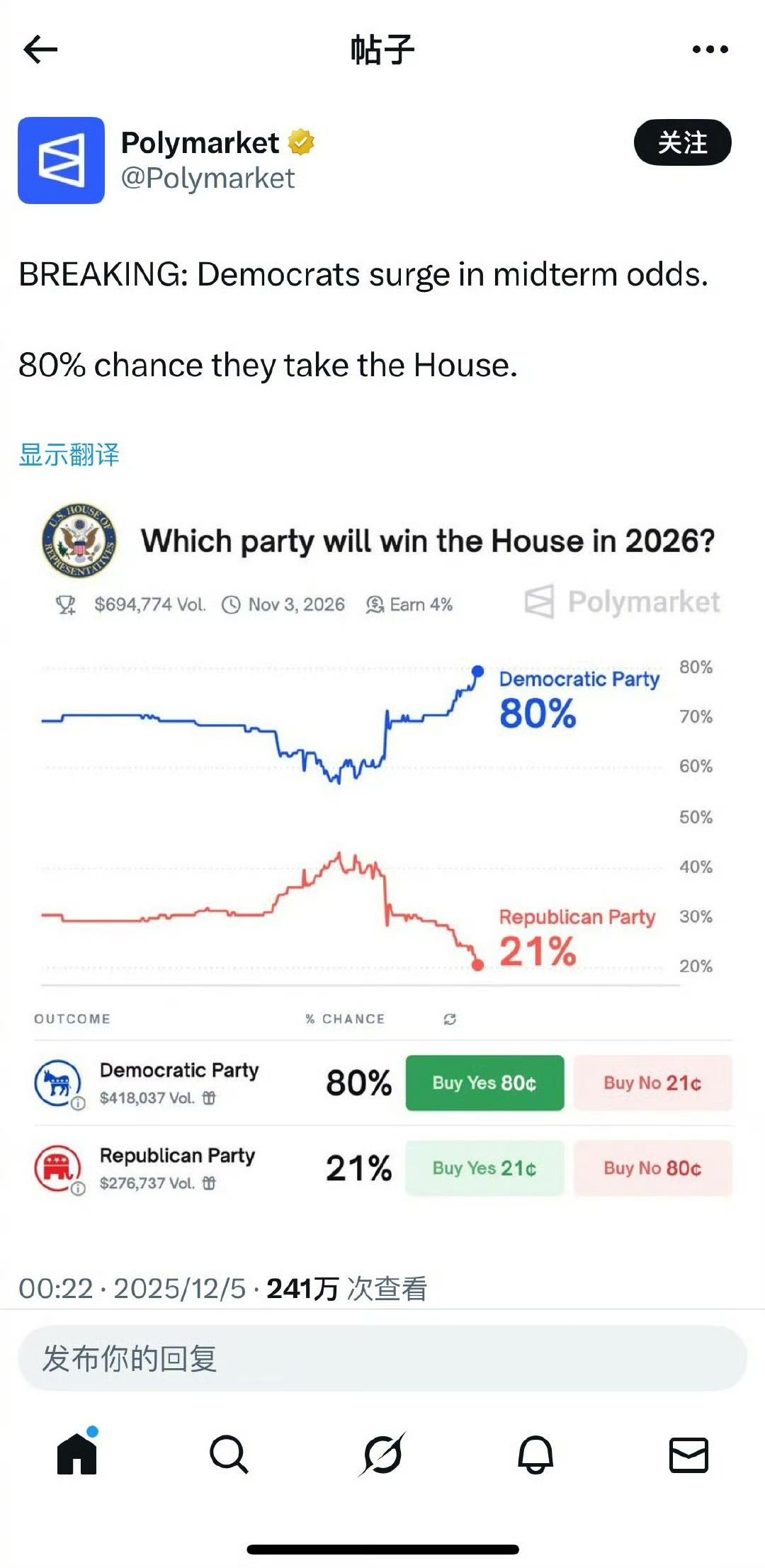The height and width of the screenshot is (1568, 765).
Task: Tap the Democratic Party donkey logo
Action: point(58,1081)
